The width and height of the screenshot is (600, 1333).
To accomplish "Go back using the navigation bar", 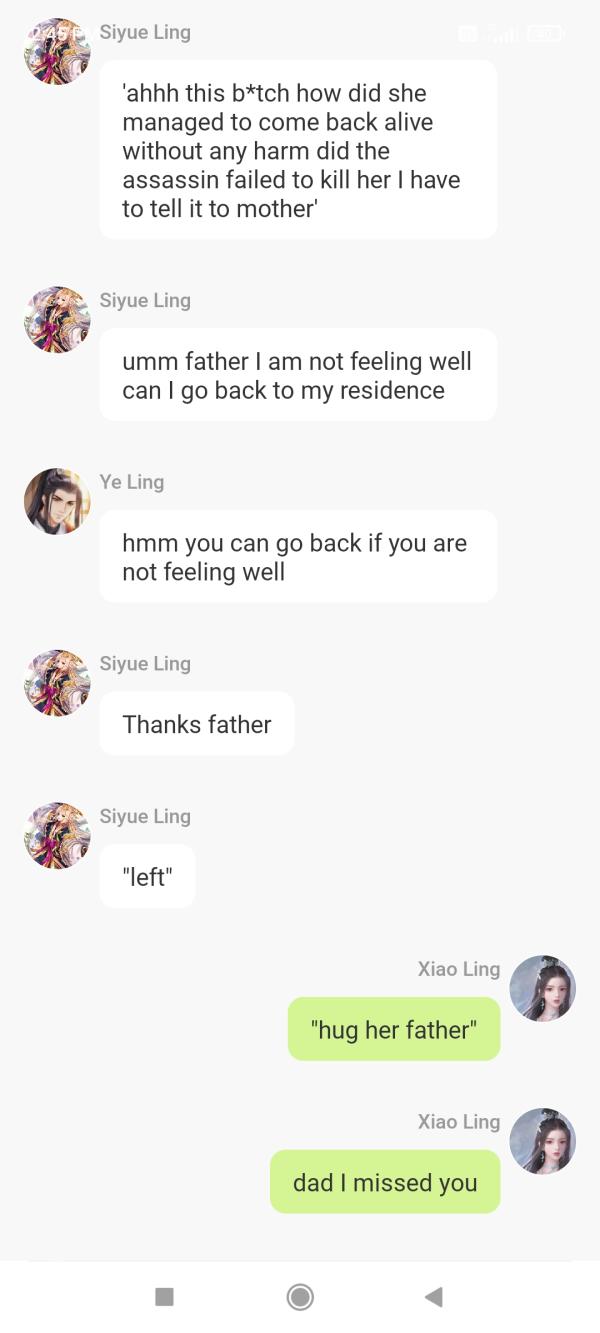I will [x=433, y=1297].
